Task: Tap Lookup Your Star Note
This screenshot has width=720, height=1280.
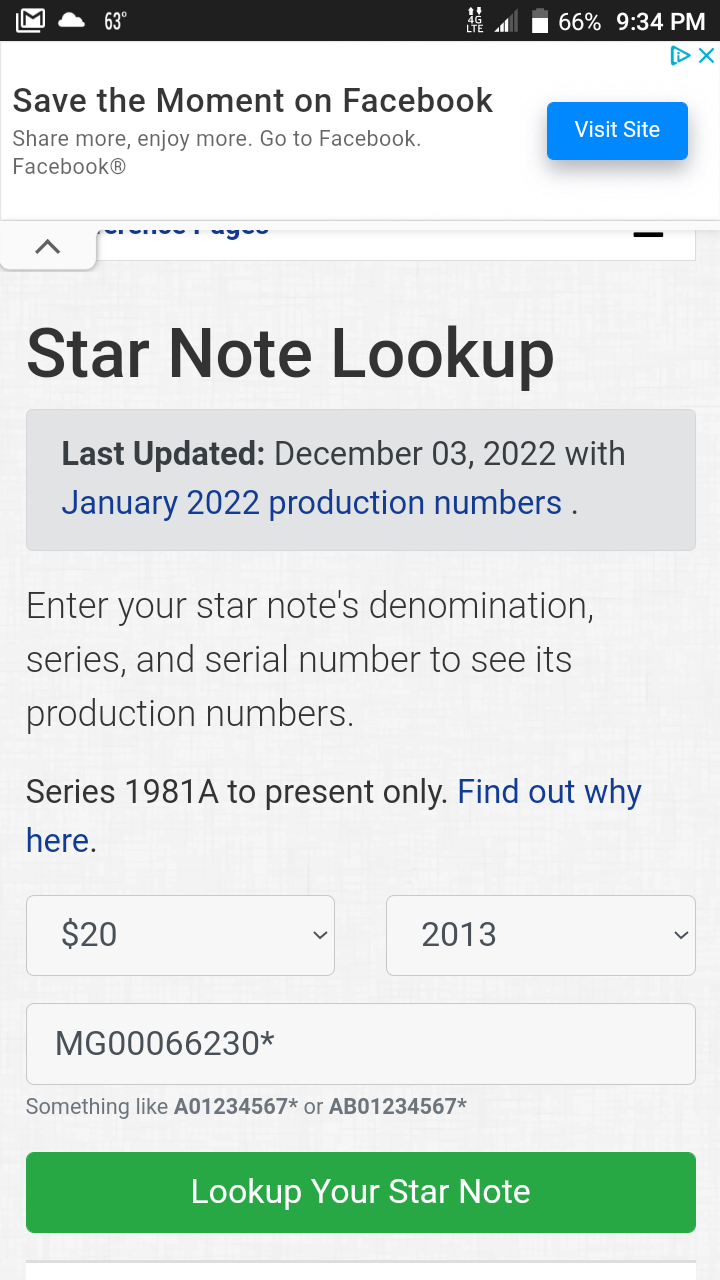Action: (x=360, y=1192)
